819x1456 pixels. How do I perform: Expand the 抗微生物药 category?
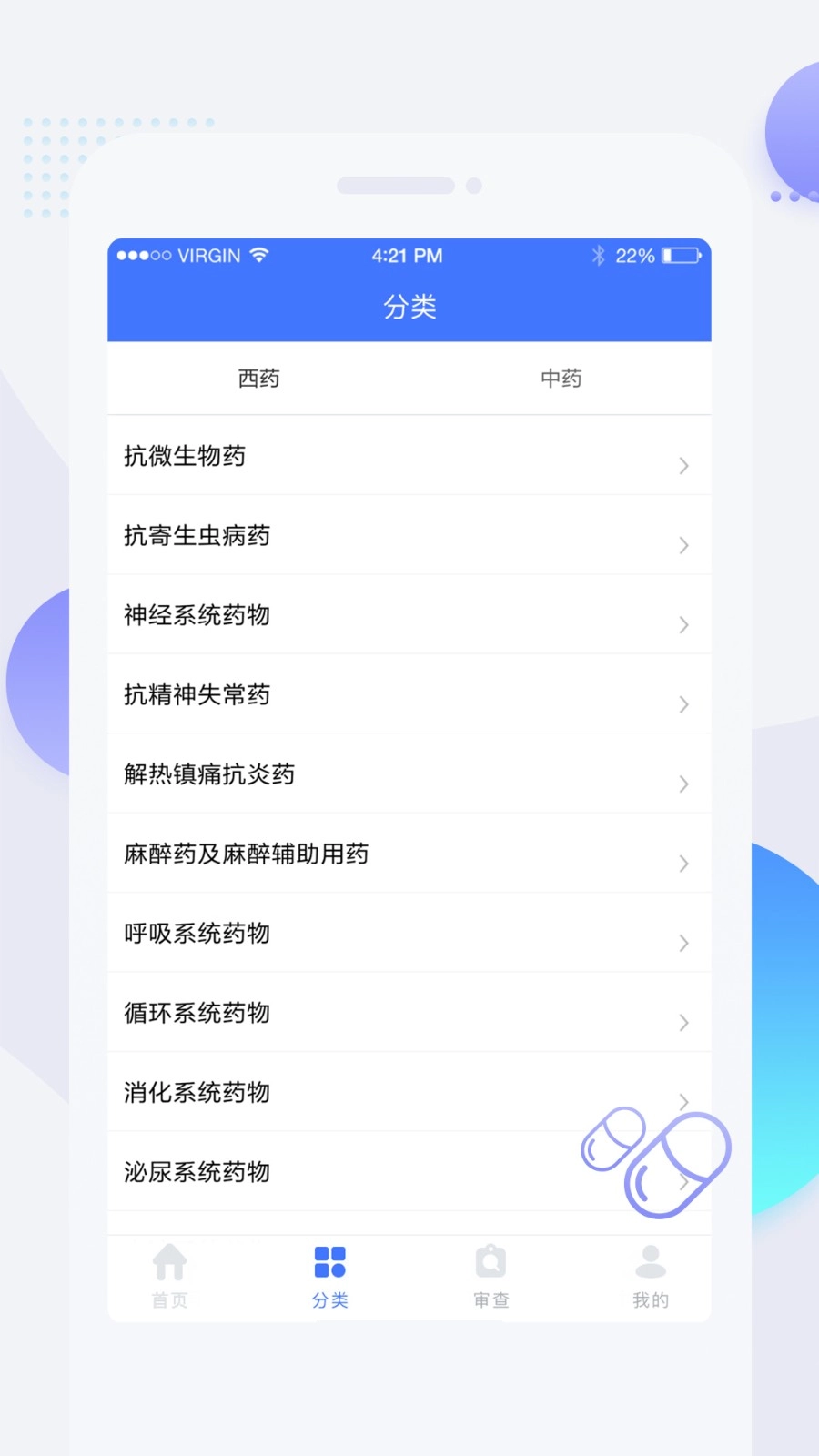[x=409, y=455]
